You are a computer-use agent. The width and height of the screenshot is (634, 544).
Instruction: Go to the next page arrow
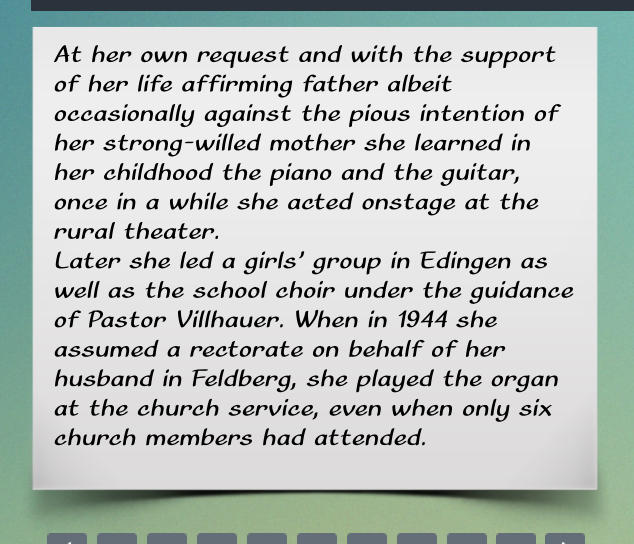pos(565,539)
